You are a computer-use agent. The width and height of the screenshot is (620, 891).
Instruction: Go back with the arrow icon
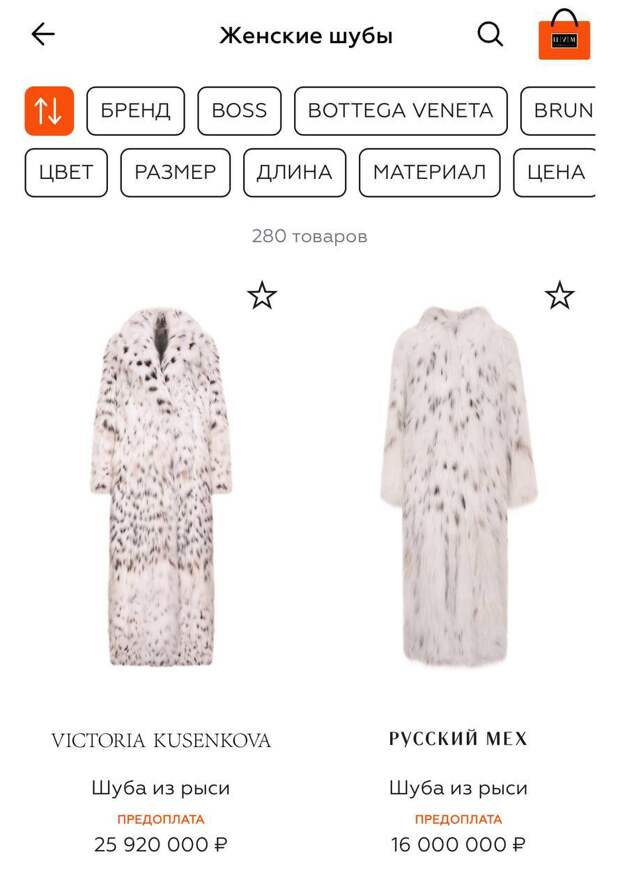pyautogui.click(x=43, y=35)
